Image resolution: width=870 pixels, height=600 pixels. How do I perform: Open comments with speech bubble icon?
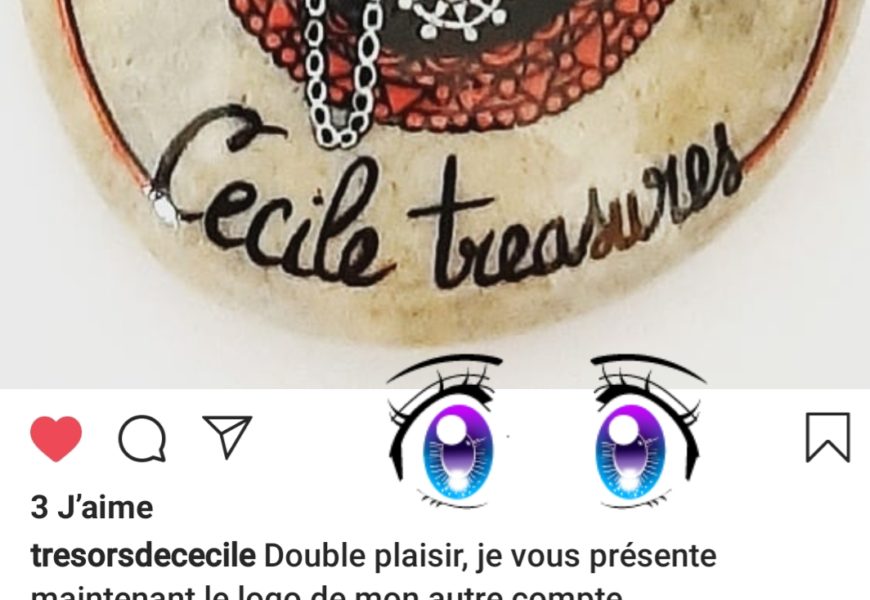142,438
